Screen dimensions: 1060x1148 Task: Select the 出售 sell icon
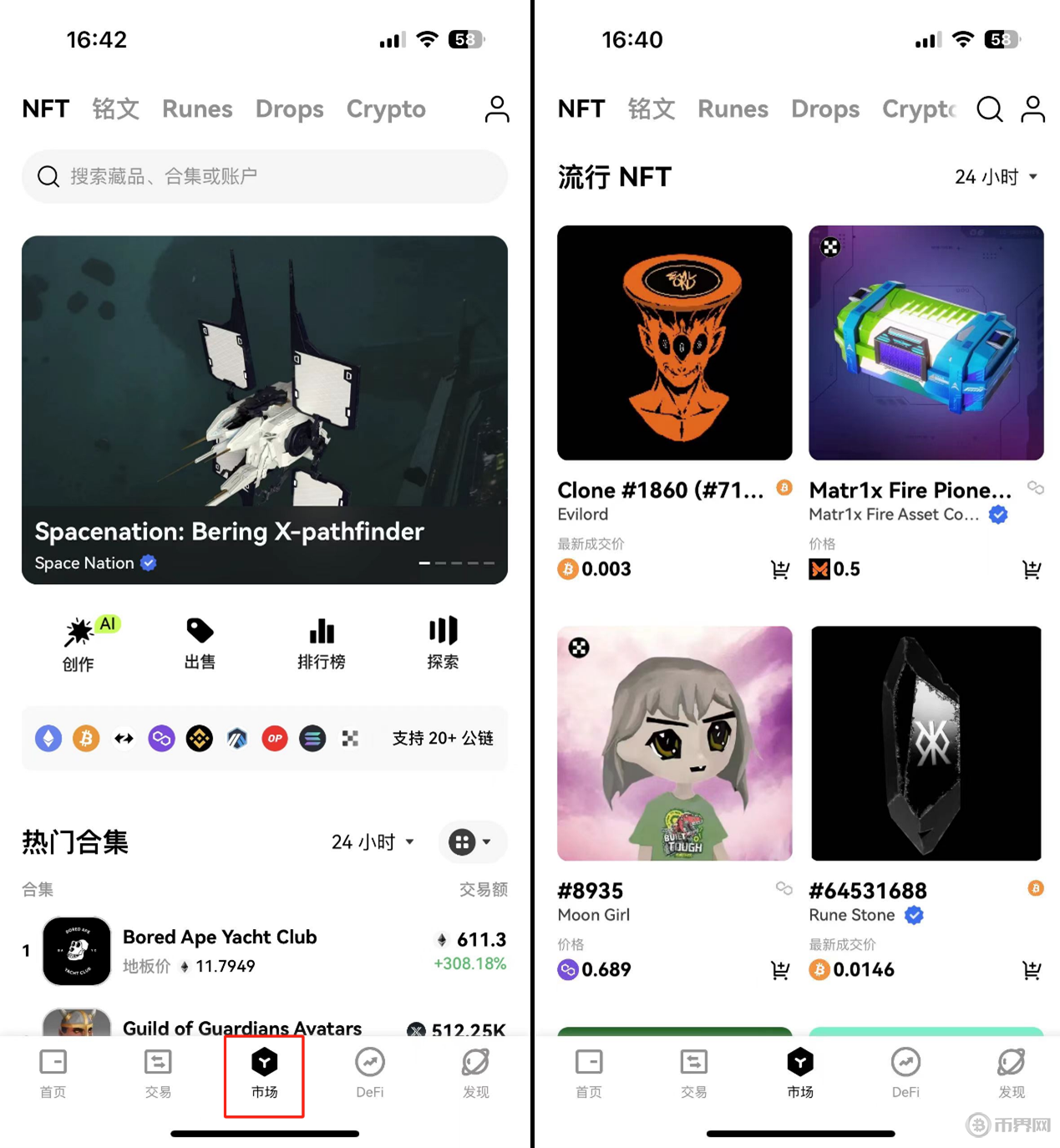[200, 643]
